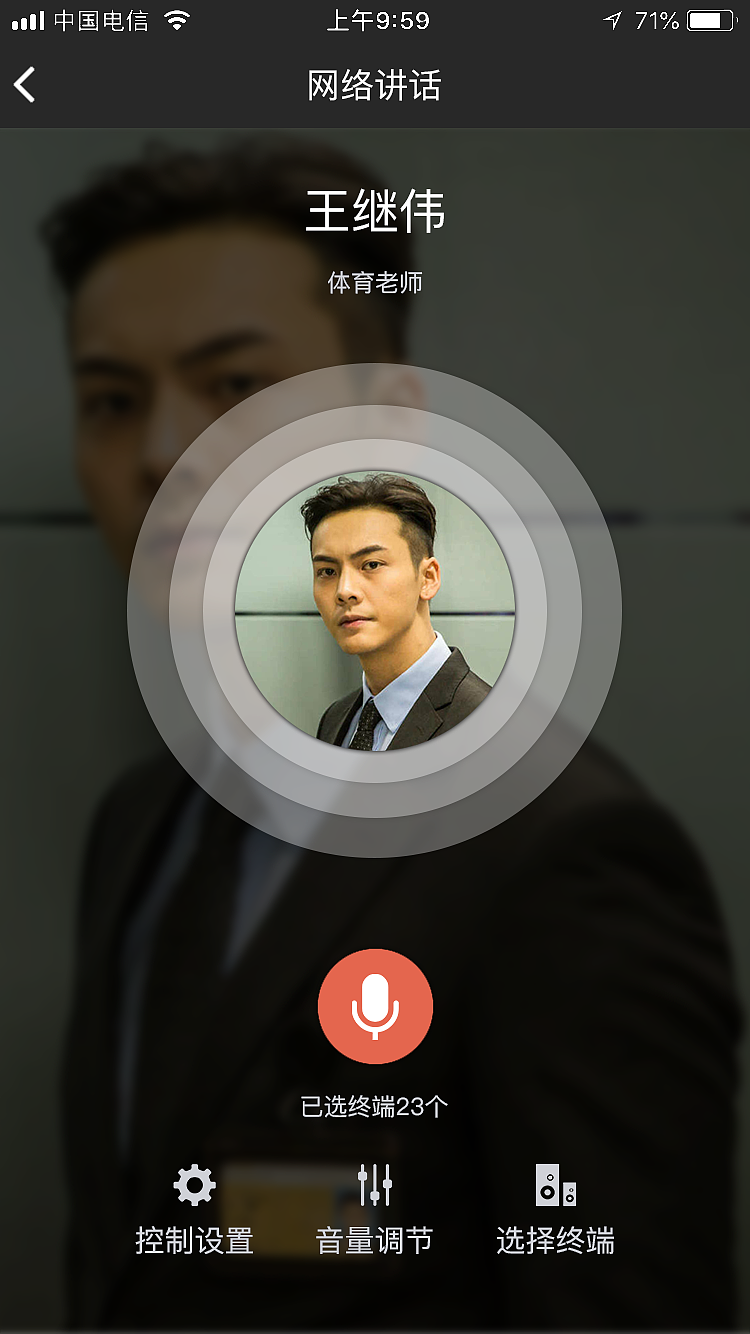
Task: Open 选择终端 to choose terminals
Action: pos(556,1209)
